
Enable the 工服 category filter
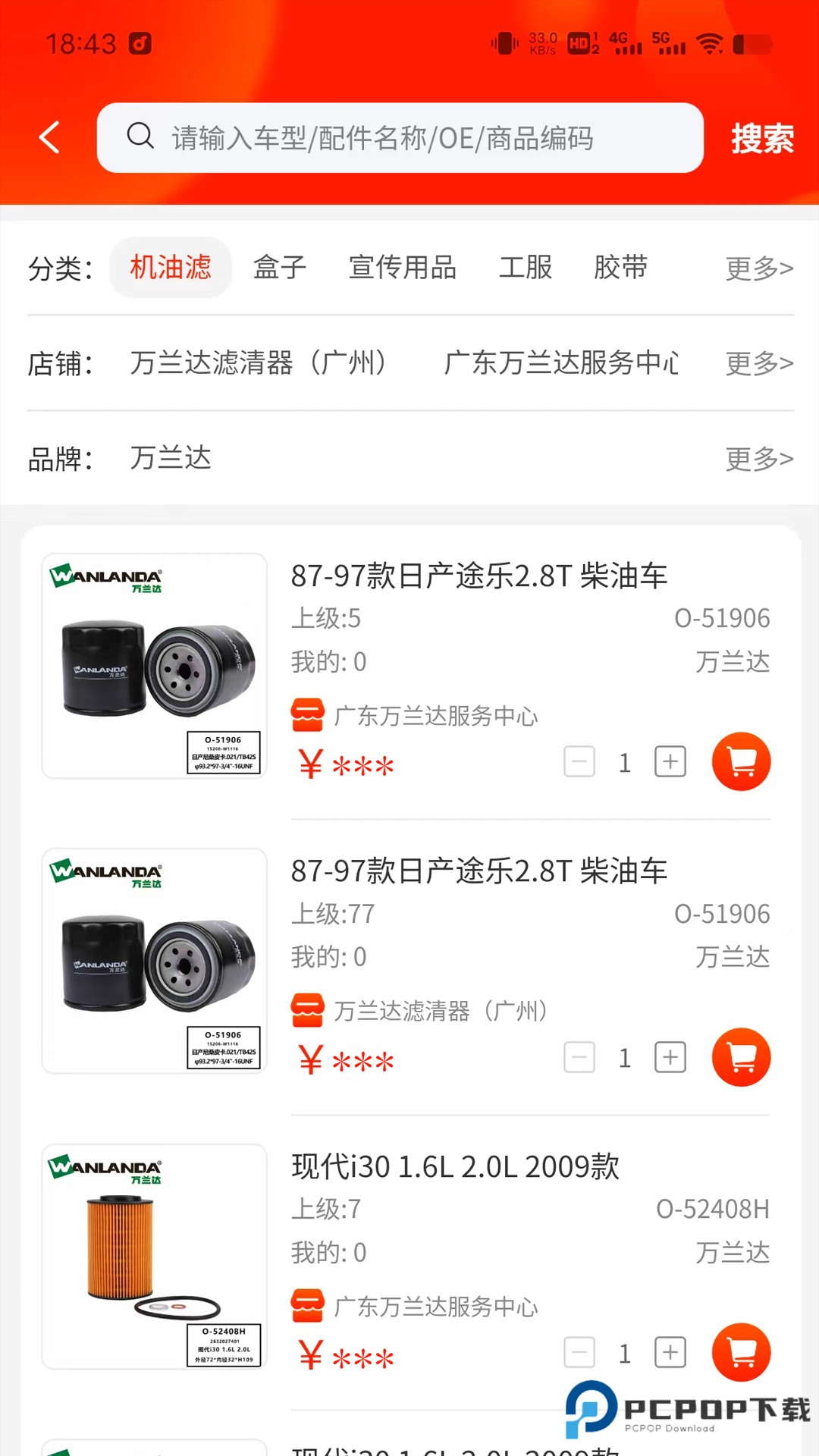click(x=526, y=268)
